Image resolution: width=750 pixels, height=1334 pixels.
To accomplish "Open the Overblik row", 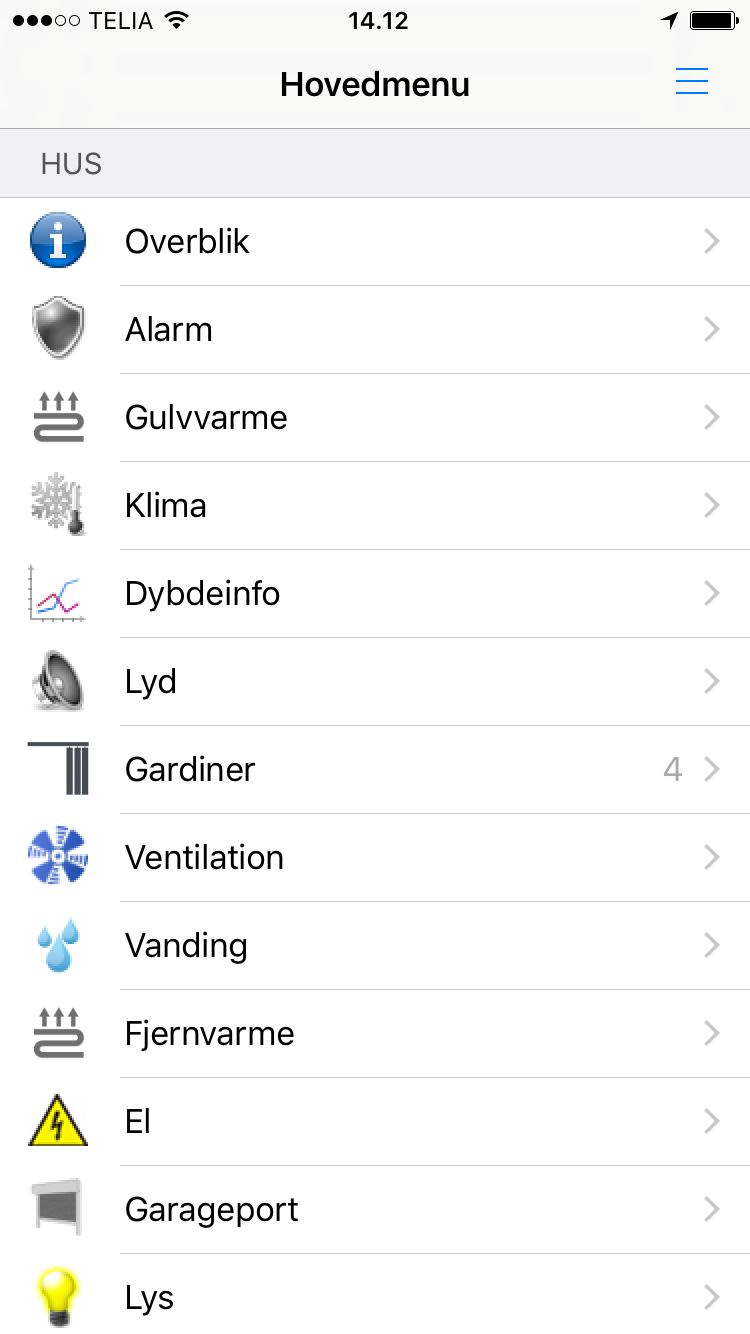I will point(375,242).
